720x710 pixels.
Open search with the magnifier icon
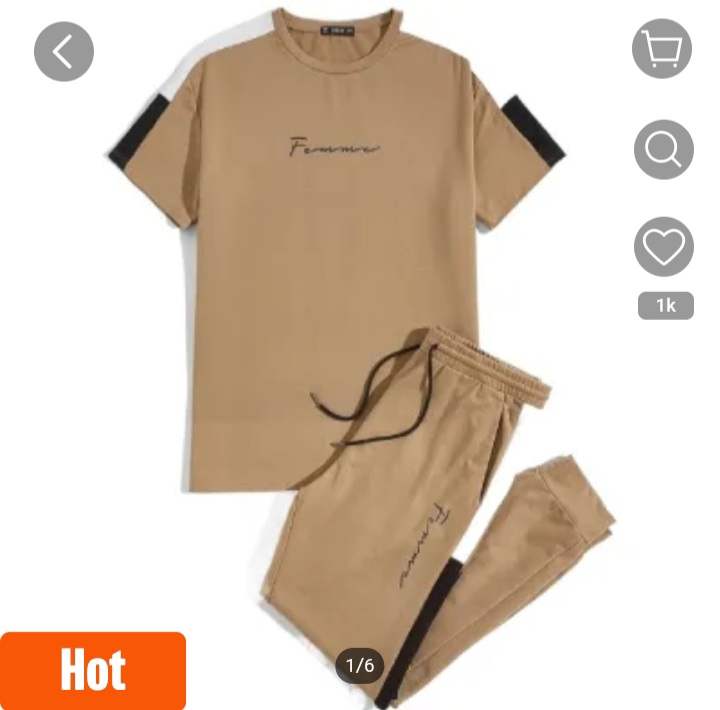[663, 149]
